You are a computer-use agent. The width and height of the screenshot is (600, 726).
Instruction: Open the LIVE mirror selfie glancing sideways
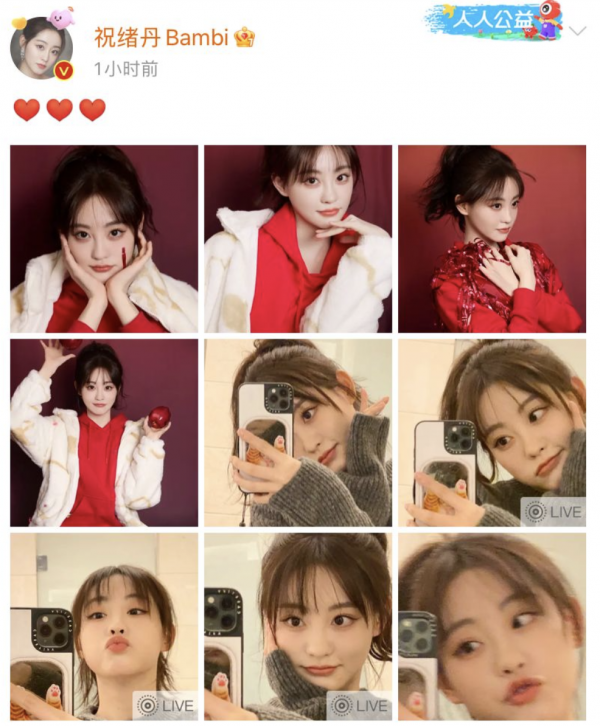coord(492,433)
